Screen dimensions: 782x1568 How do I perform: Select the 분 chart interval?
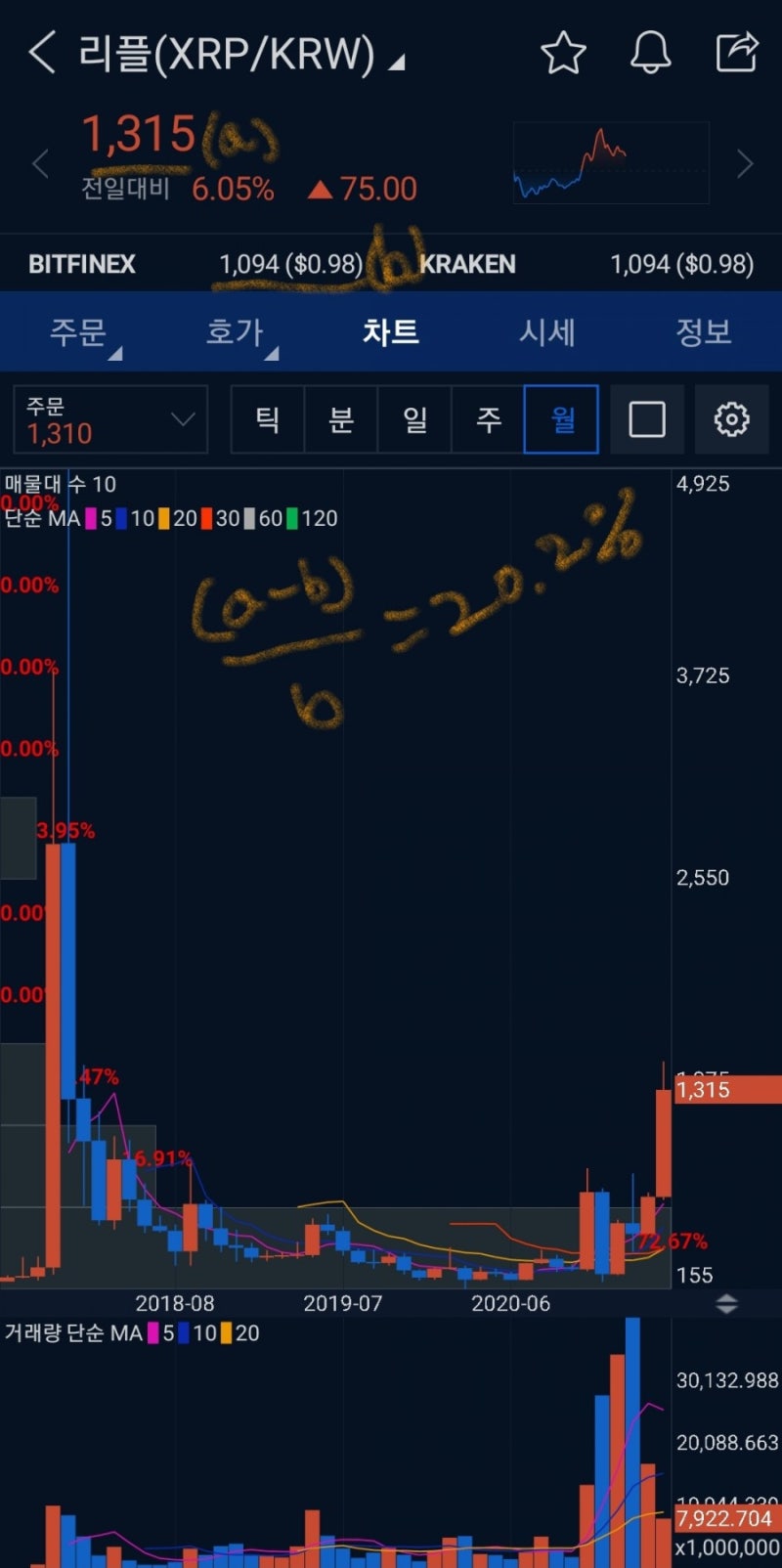tap(341, 419)
